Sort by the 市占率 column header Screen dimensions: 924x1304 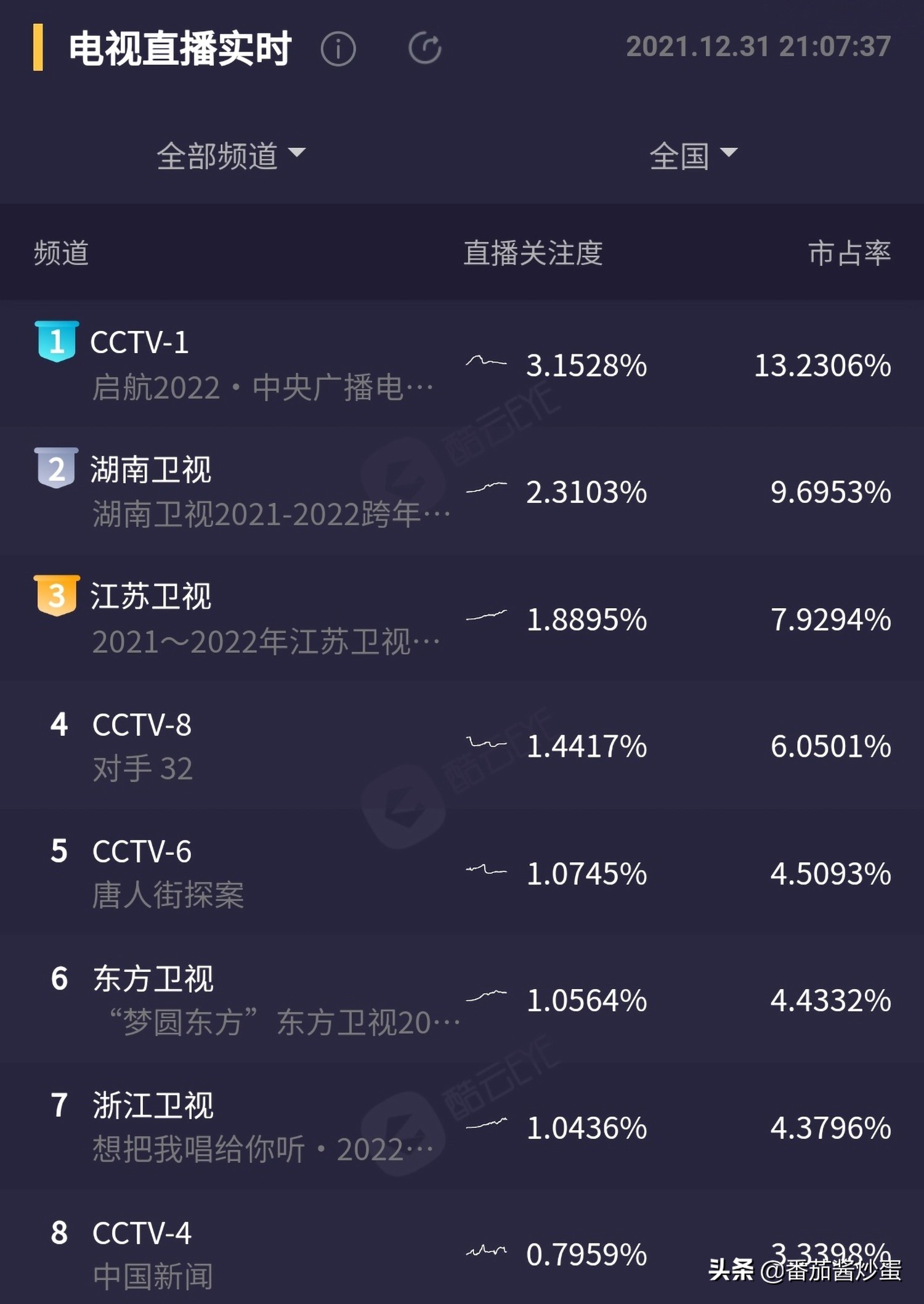click(x=849, y=253)
